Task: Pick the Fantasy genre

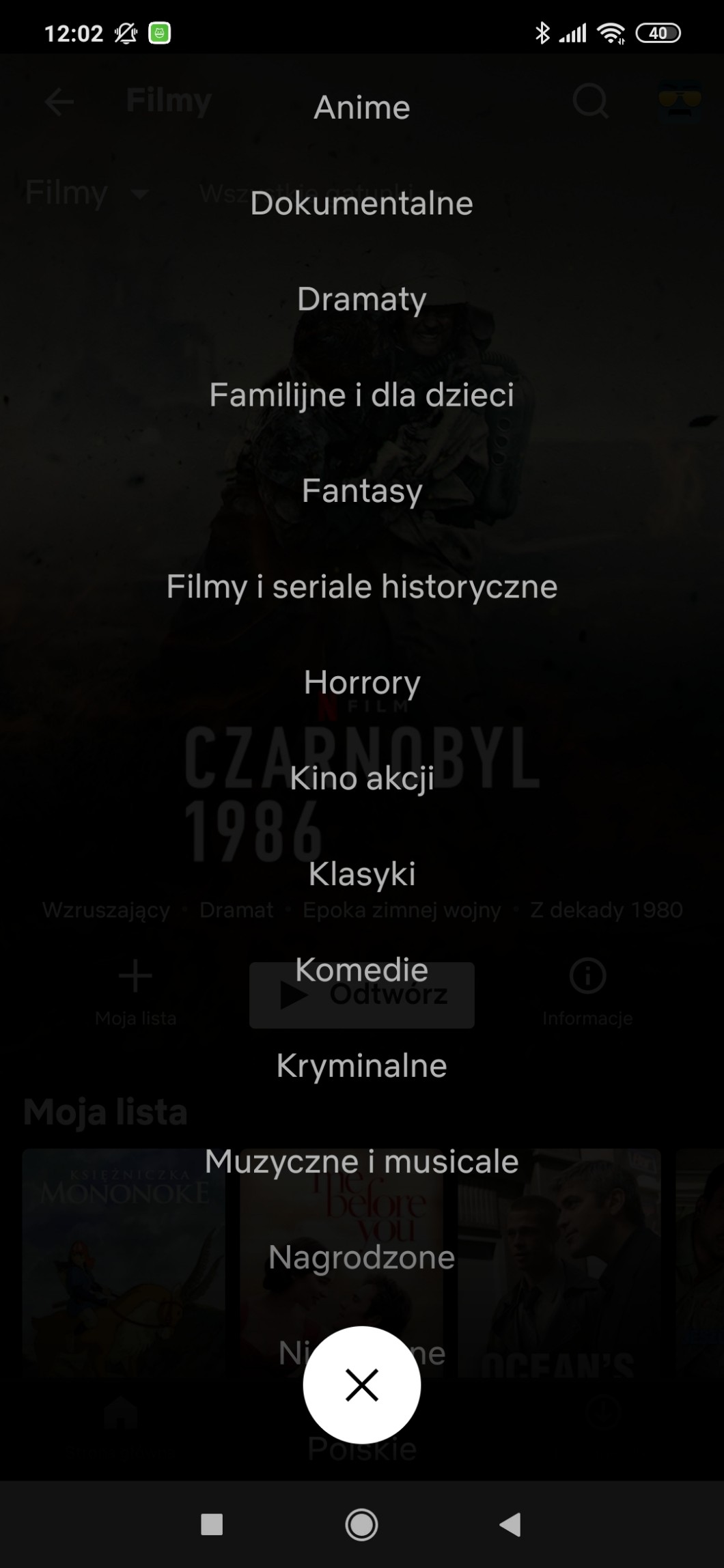Action: pos(361,491)
